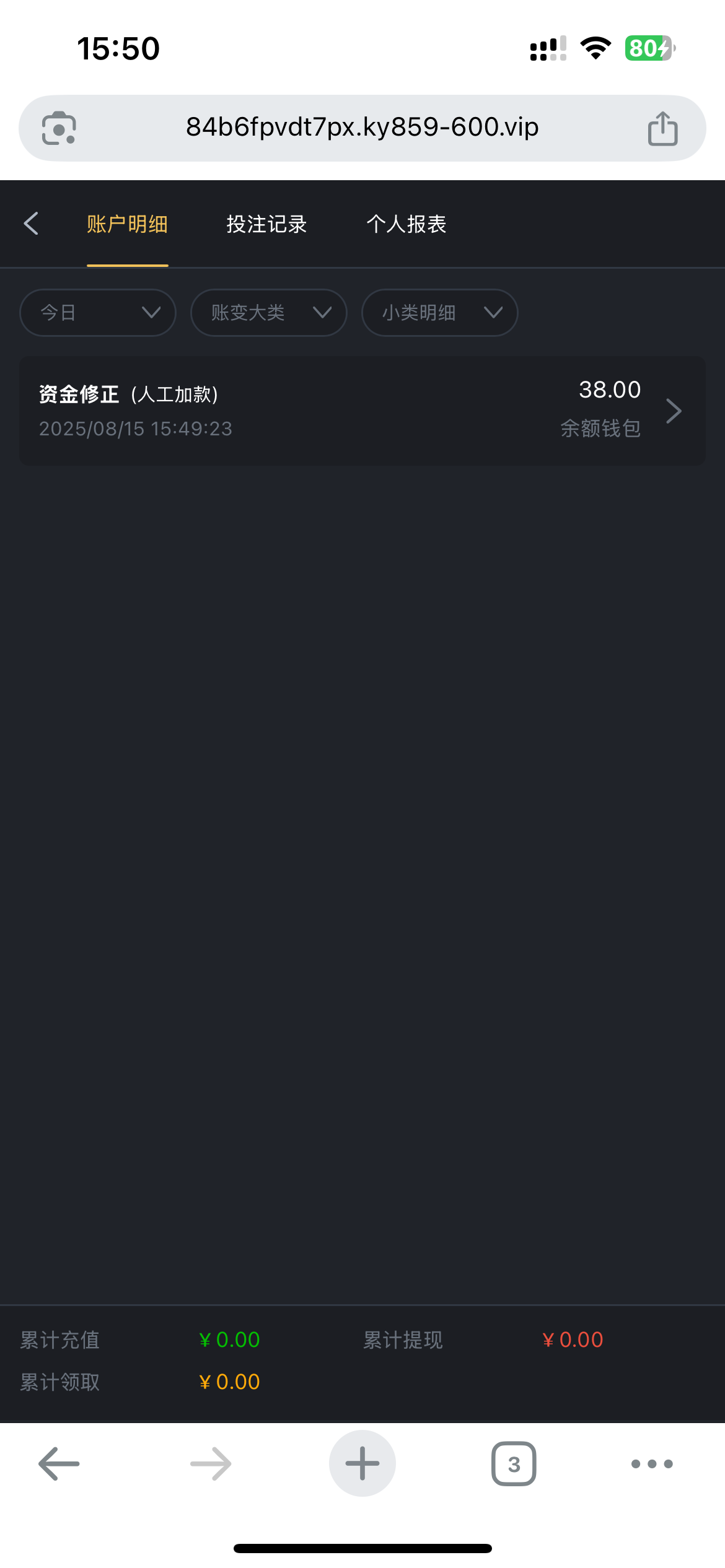
Task: Stay on the 账户明细 tab
Action: [x=128, y=224]
